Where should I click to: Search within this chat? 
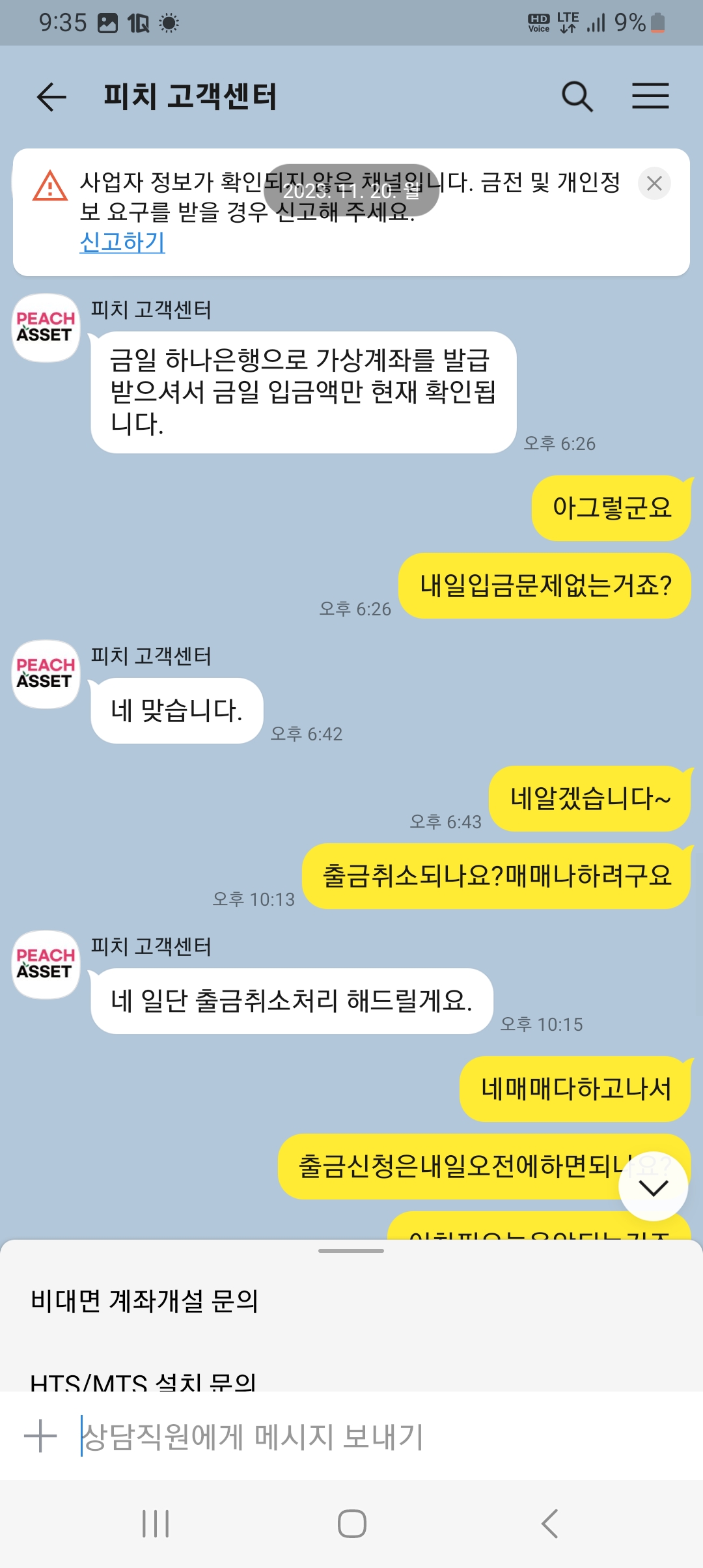(x=577, y=97)
